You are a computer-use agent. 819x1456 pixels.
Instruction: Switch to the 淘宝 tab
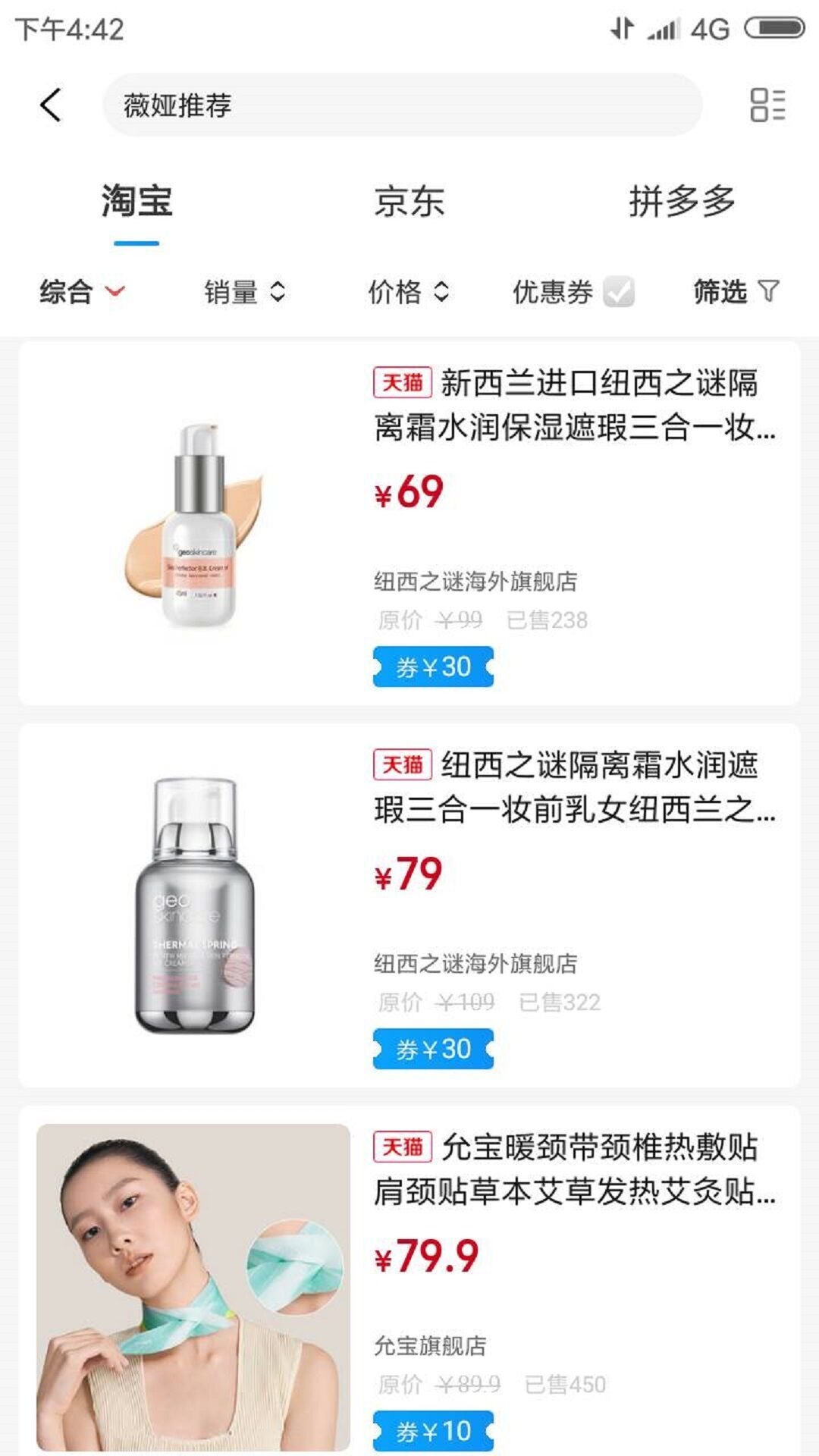(x=136, y=202)
